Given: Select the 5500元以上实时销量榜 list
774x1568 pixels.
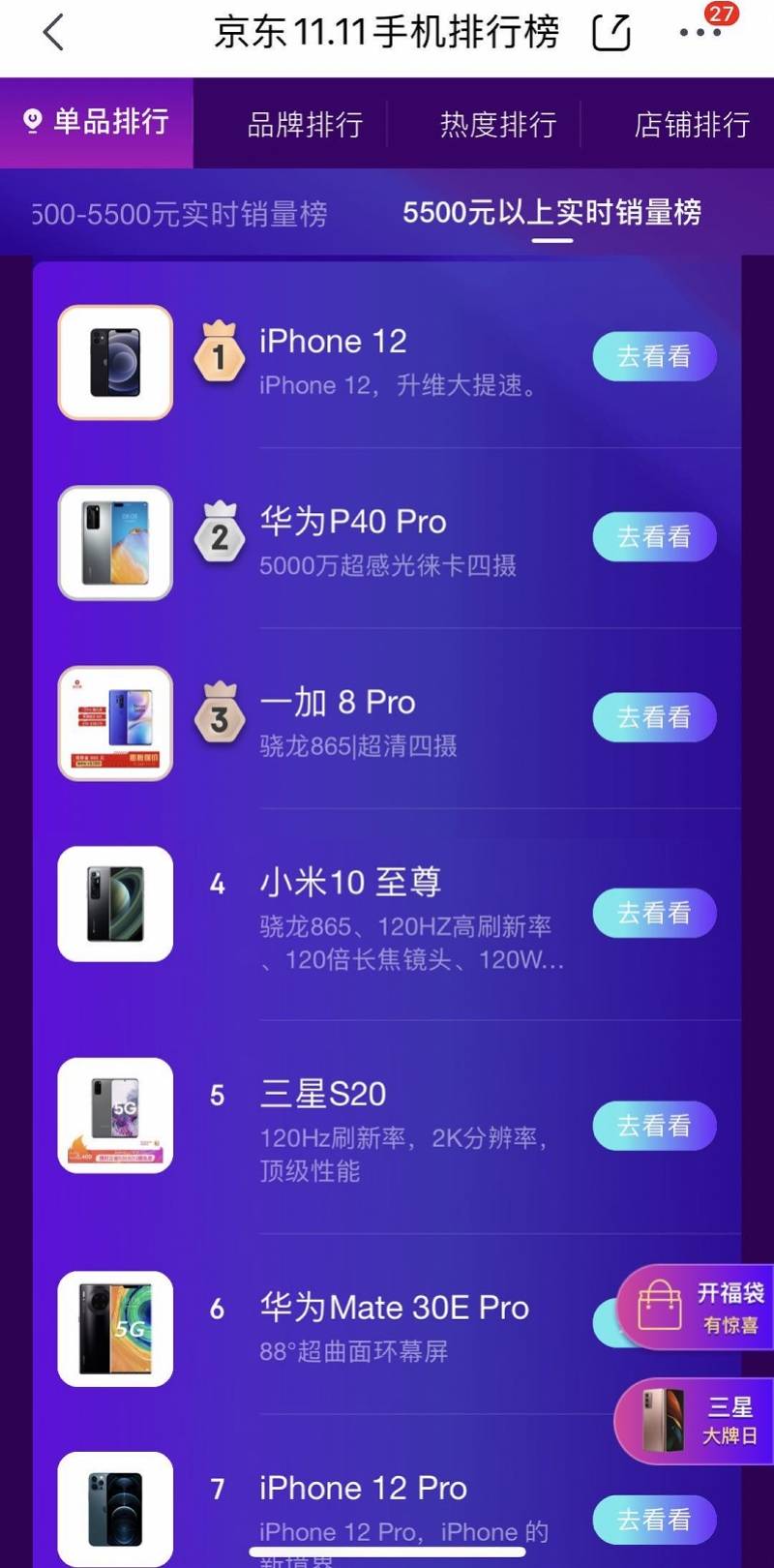Looking at the screenshot, I should click(x=551, y=213).
